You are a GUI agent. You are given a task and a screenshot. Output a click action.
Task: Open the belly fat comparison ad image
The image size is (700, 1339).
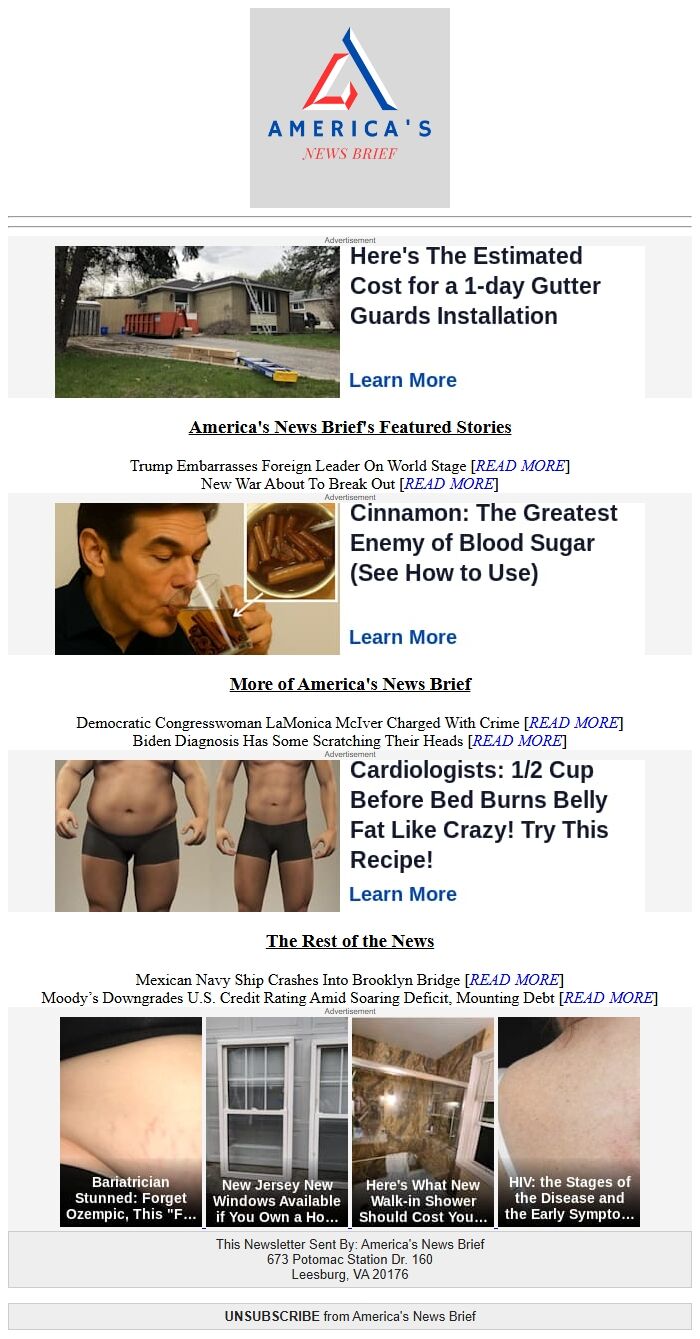197,836
